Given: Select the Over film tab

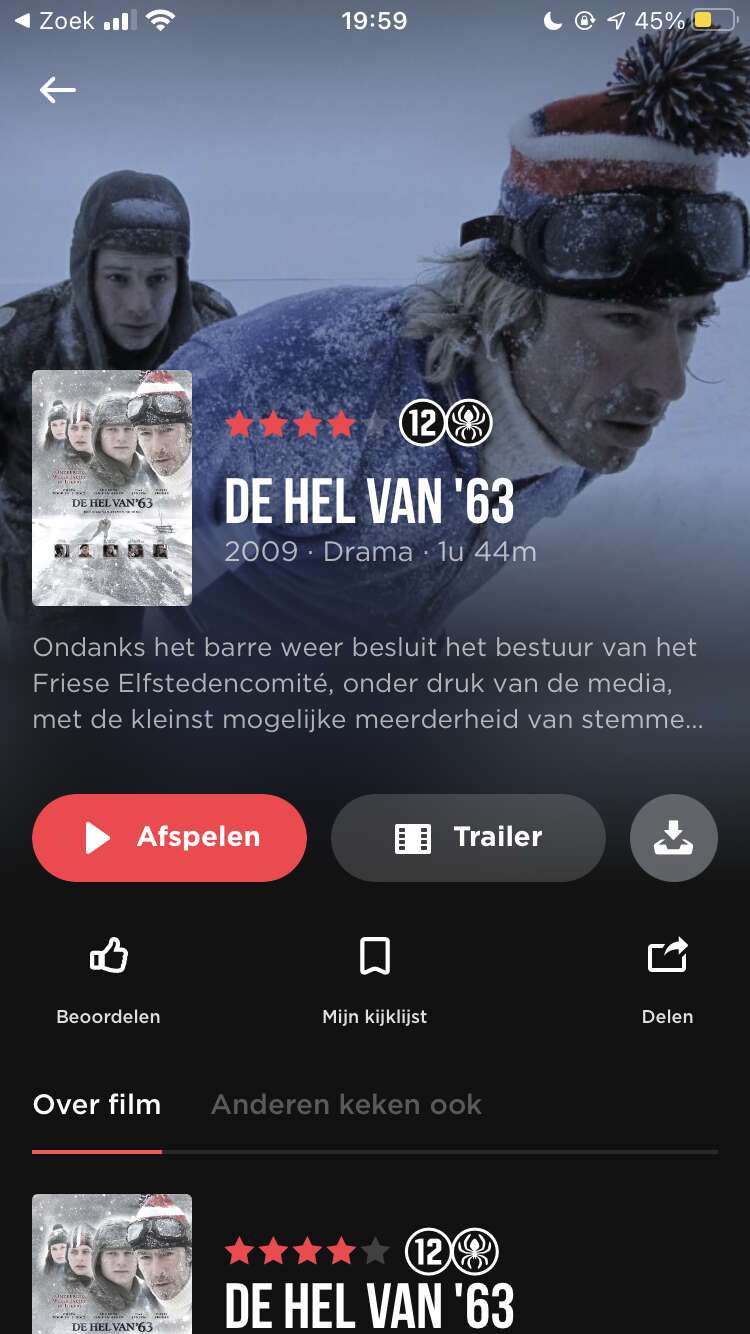Looking at the screenshot, I should pyautogui.click(x=97, y=1105).
